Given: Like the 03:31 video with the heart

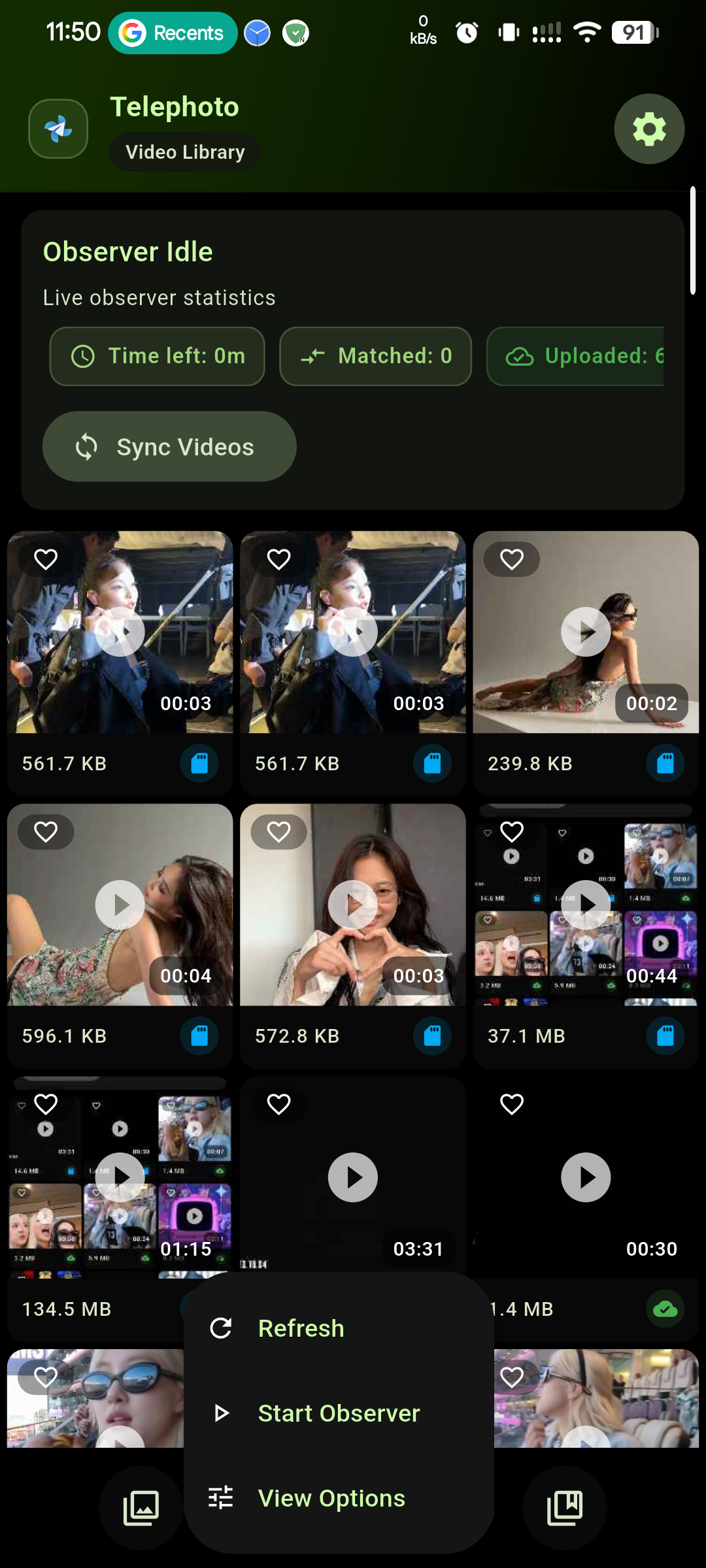Looking at the screenshot, I should click(x=279, y=1104).
